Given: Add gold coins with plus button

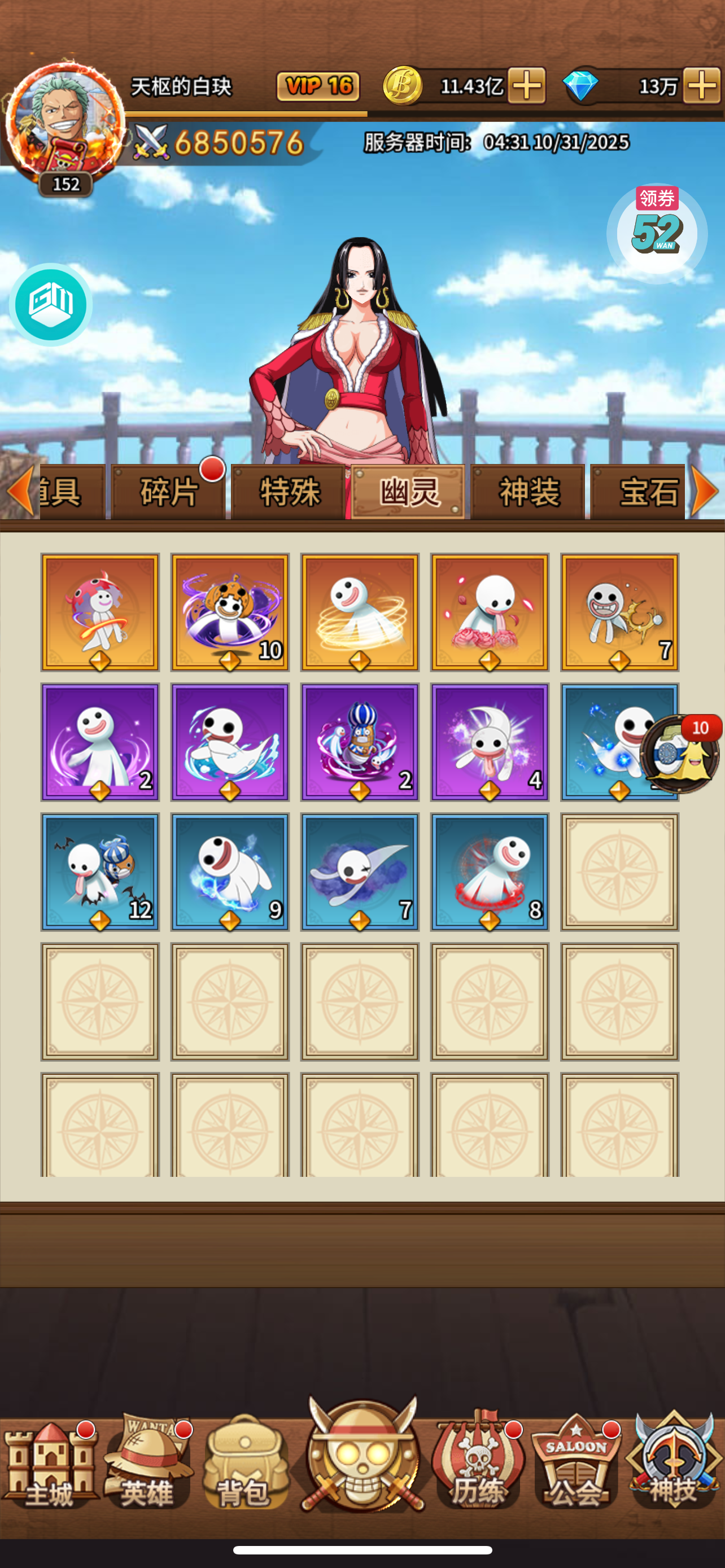Looking at the screenshot, I should 527,85.
